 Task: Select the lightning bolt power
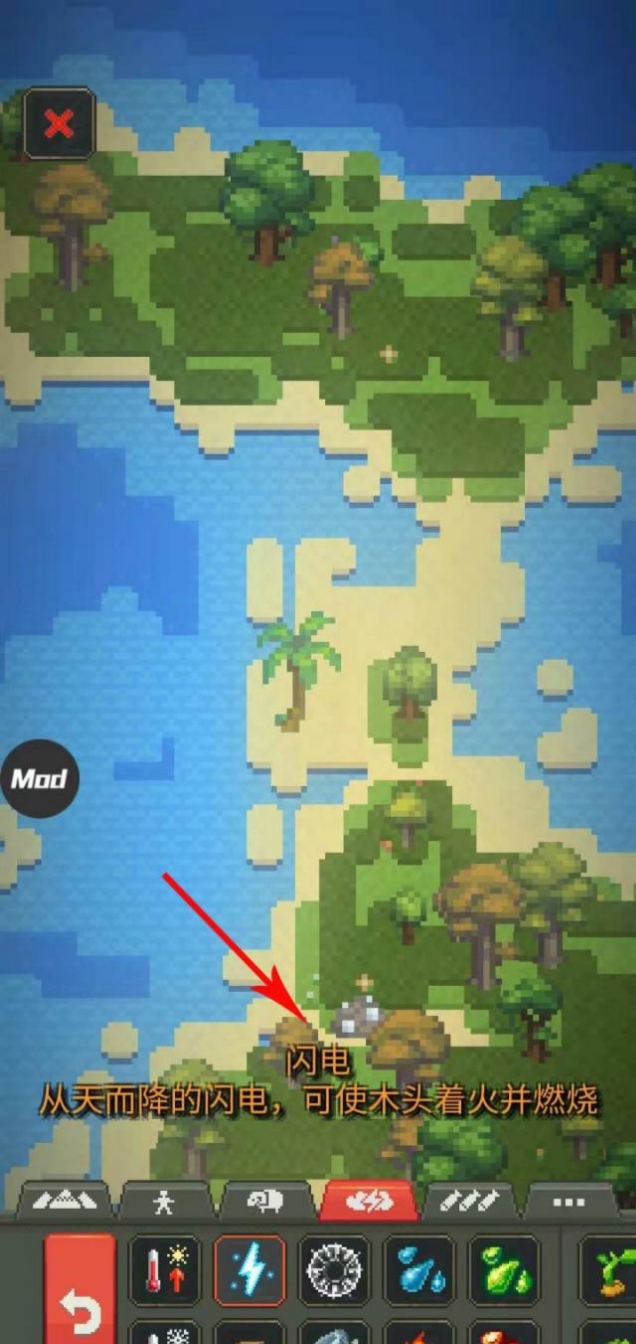point(249,1271)
